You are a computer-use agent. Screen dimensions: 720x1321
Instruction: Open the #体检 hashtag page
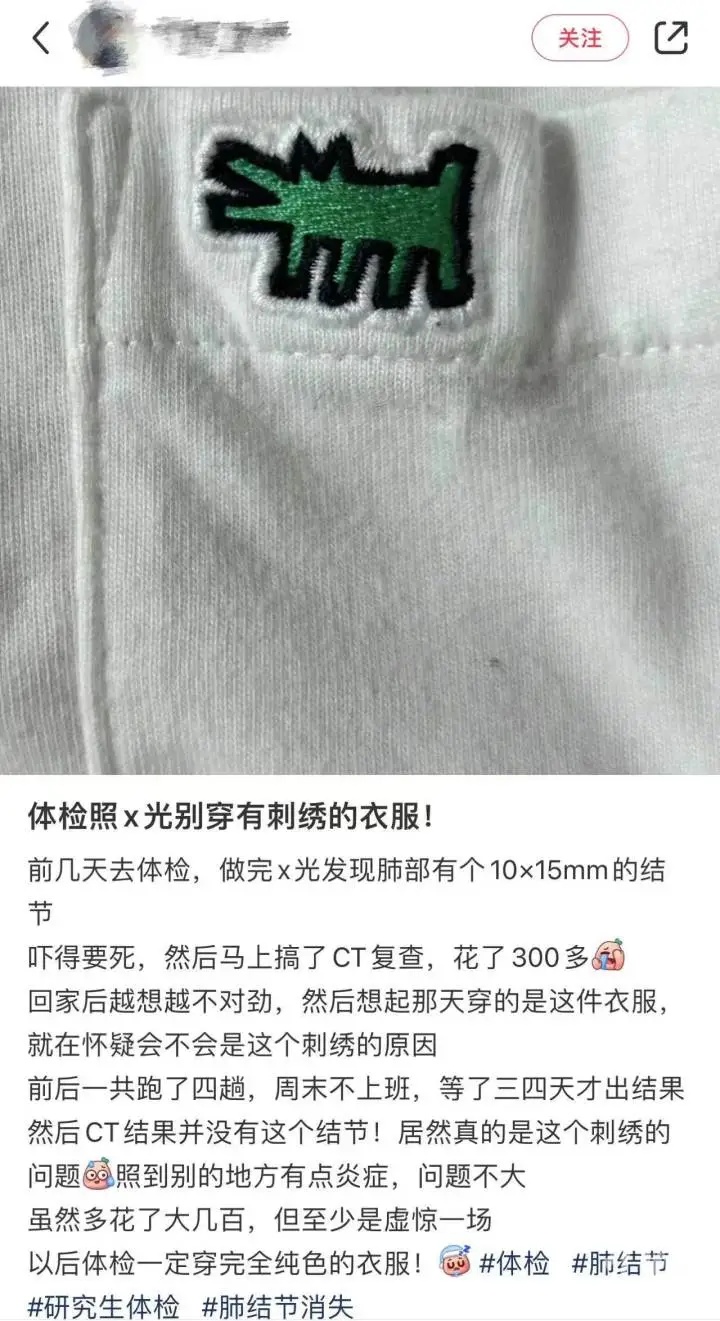click(x=515, y=1263)
